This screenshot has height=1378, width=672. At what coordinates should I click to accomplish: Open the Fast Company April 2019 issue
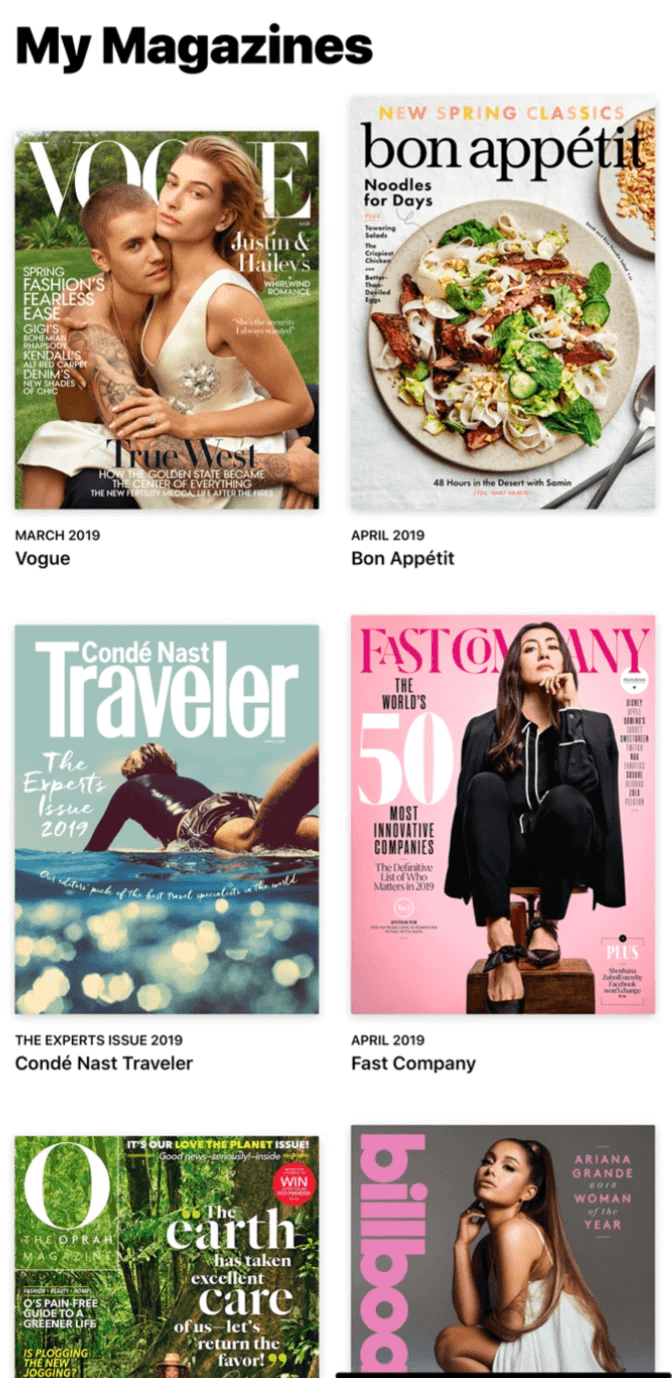503,814
